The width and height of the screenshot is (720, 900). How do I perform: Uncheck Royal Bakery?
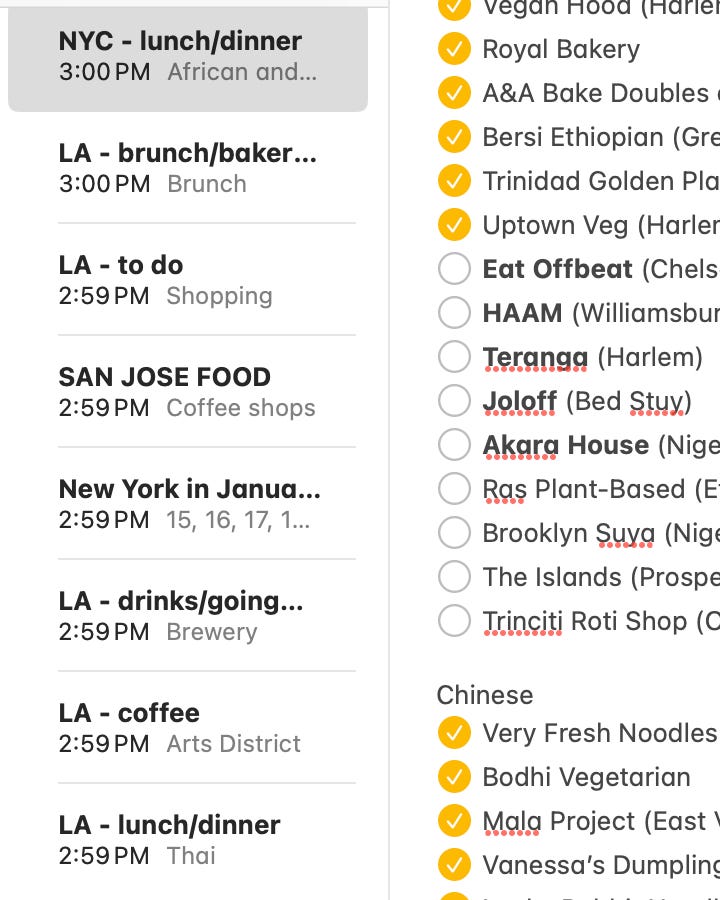[454, 49]
